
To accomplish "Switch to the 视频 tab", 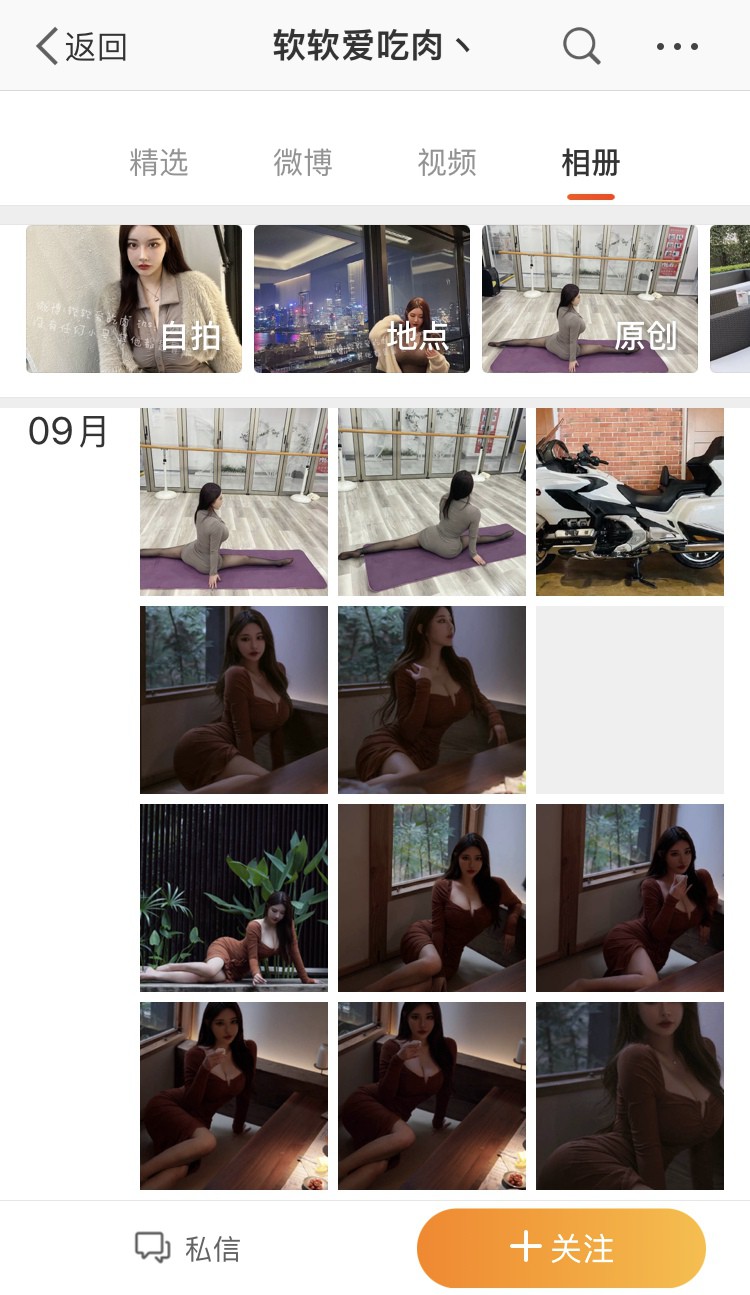I will (x=447, y=162).
